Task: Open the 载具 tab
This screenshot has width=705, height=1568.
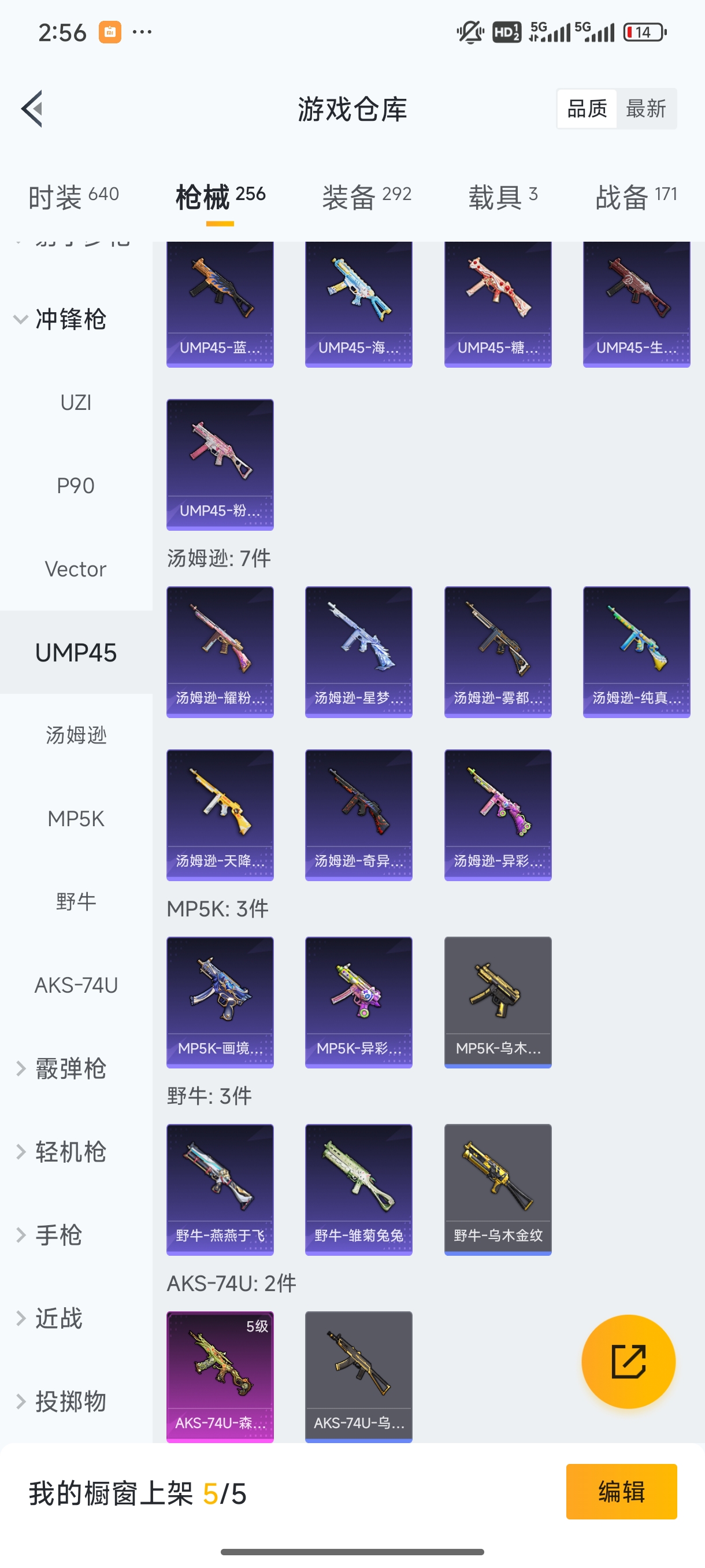Action: coord(502,197)
